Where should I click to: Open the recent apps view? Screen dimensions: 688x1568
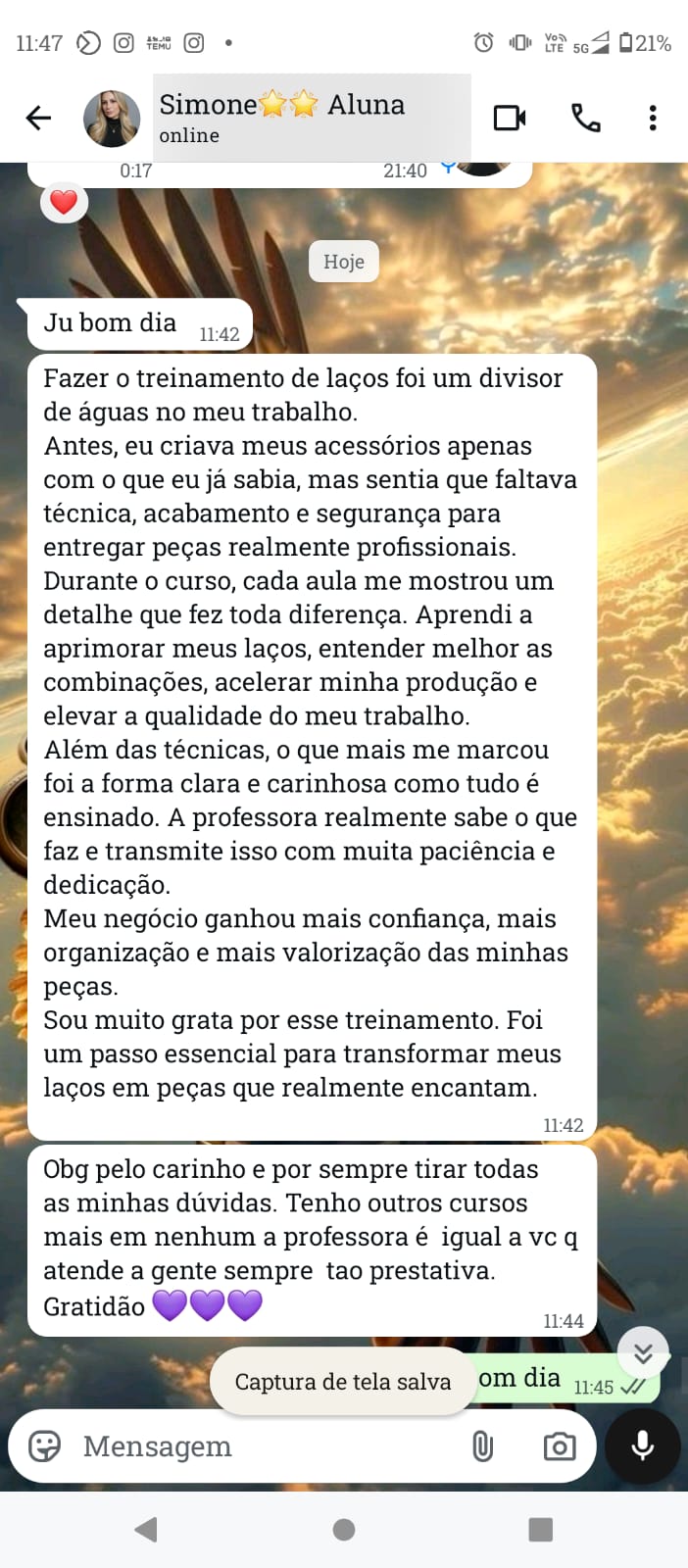click(541, 1530)
